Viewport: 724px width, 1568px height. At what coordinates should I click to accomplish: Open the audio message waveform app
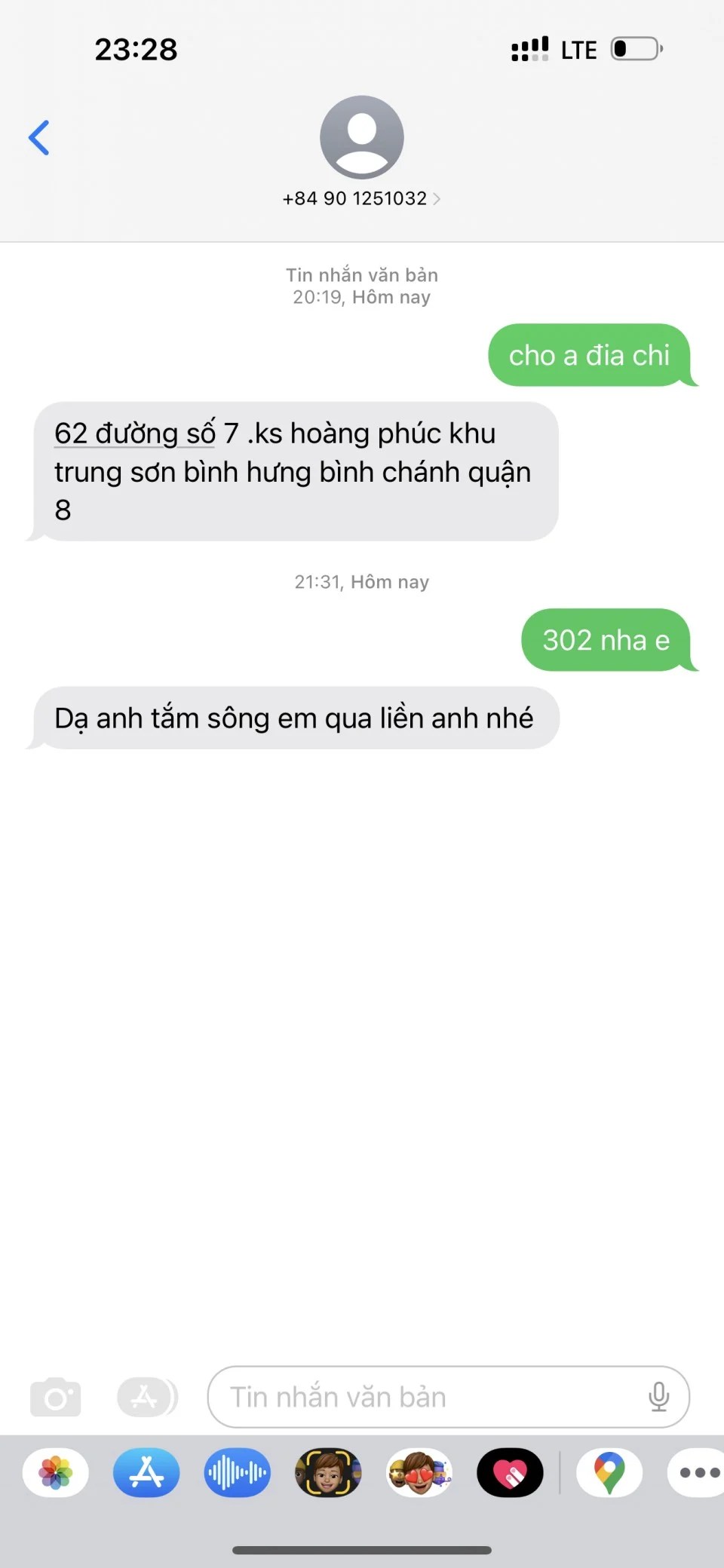pos(238,1472)
